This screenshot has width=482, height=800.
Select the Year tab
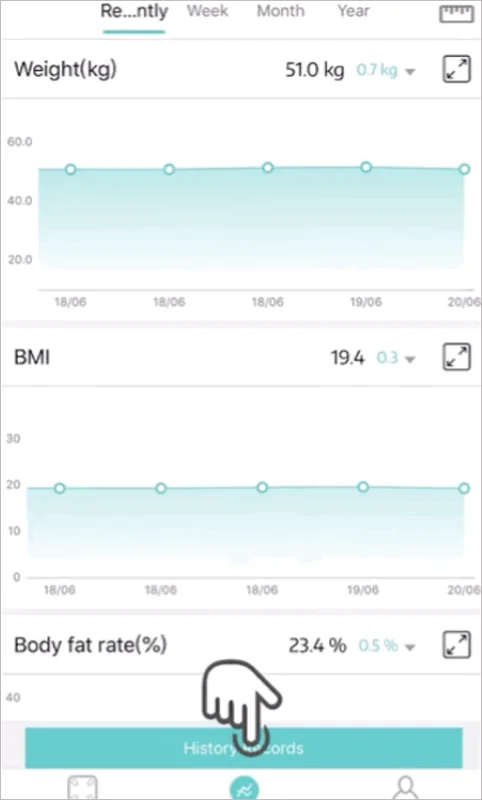pyautogui.click(x=353, y=11)
